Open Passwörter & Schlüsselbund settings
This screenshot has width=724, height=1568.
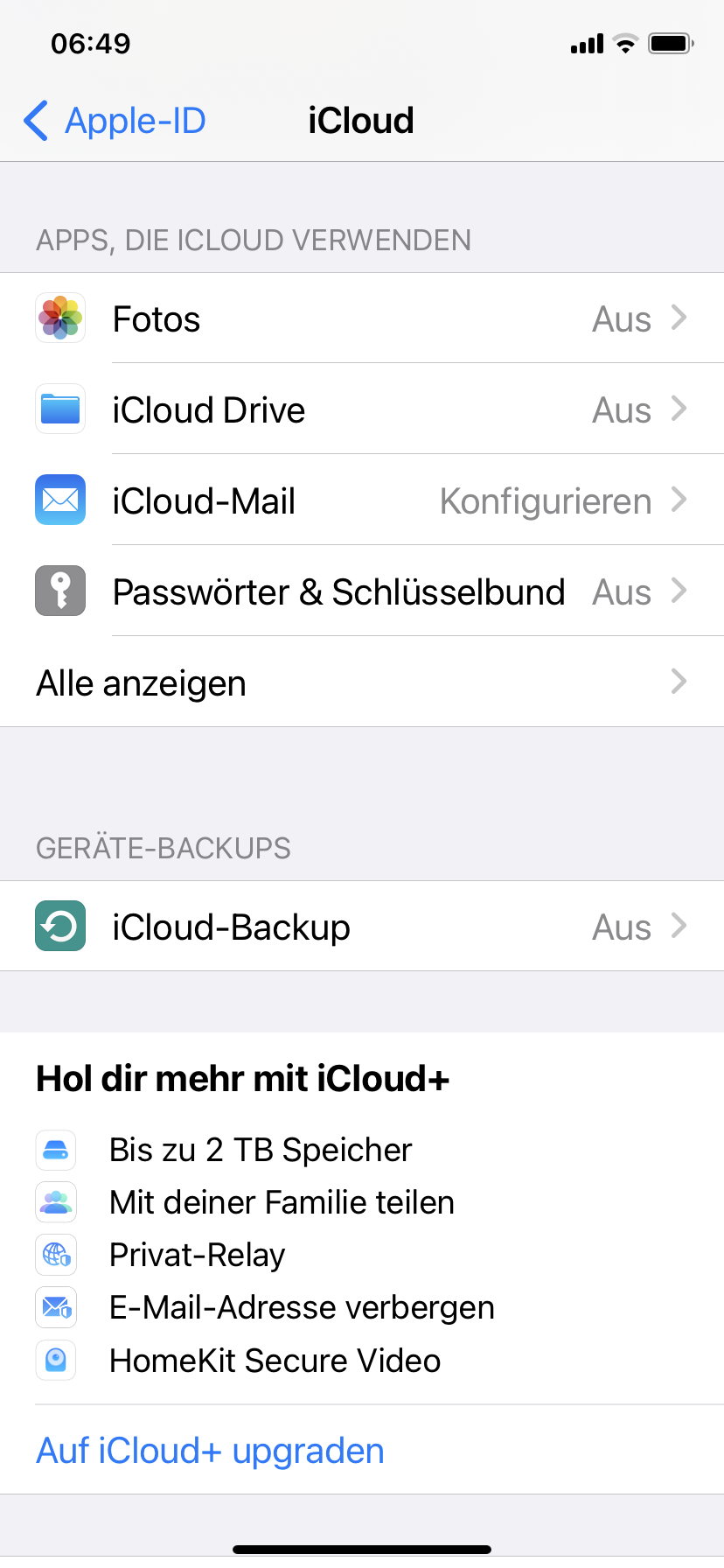[x=362, y=591]
